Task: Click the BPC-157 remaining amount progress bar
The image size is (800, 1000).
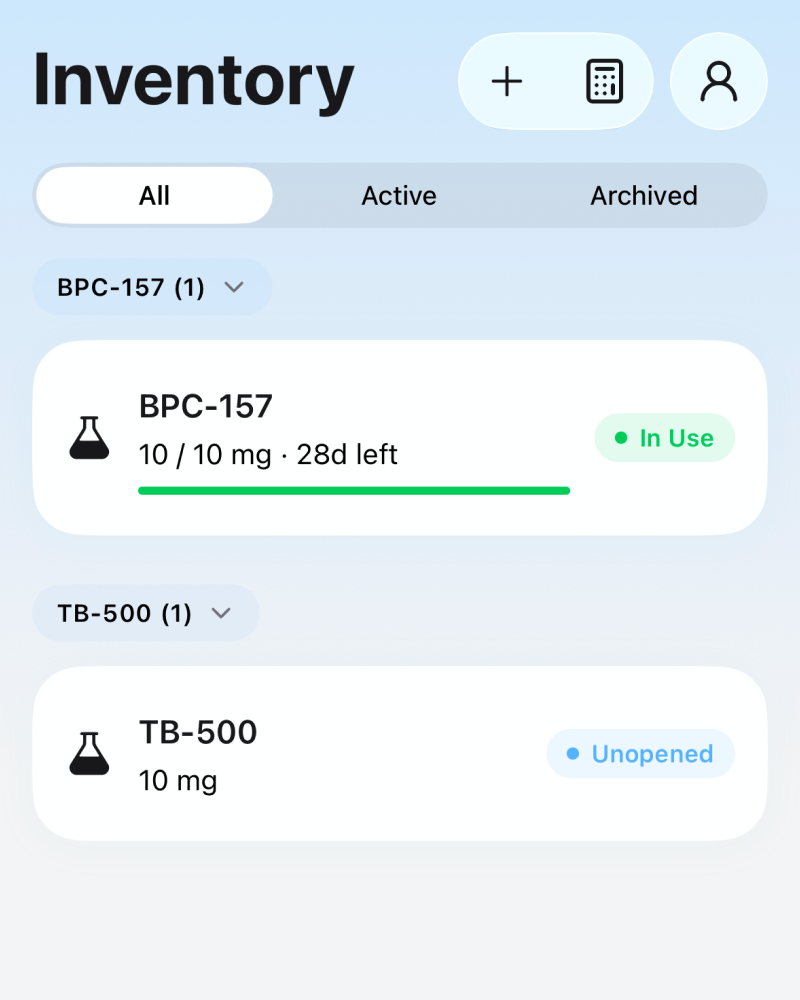Action: click(354, 490)
